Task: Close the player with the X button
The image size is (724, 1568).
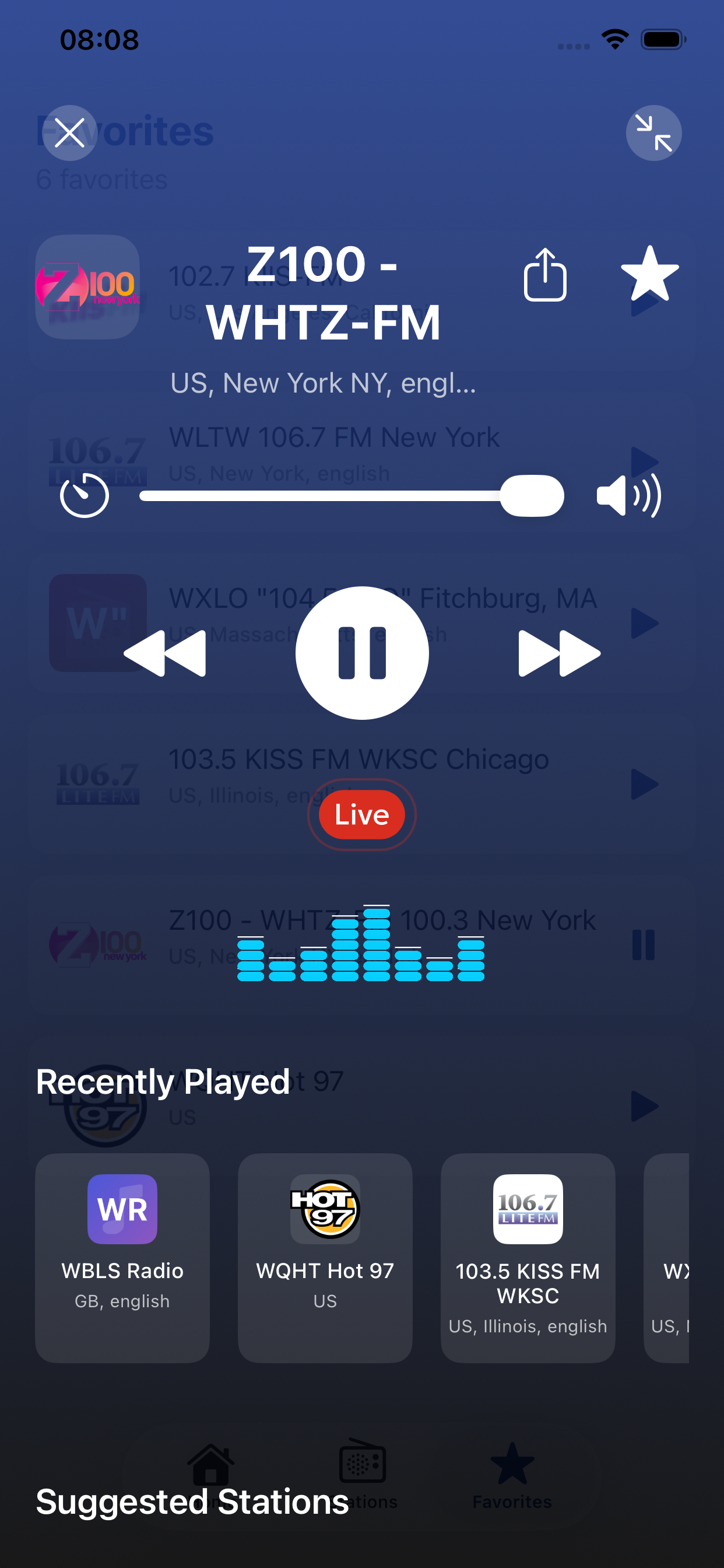Action: [x=69, y=132]
